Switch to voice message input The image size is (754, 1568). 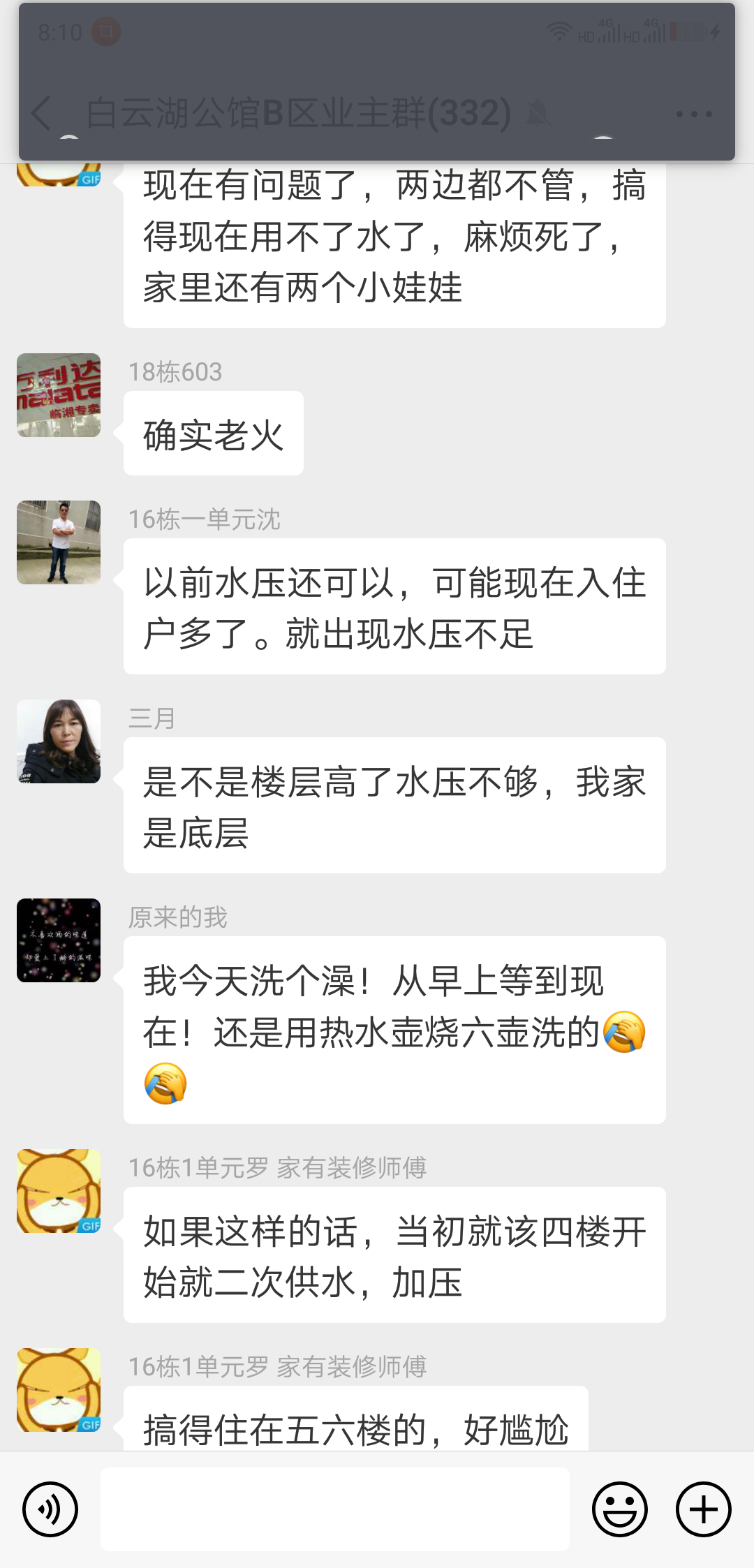coord(50,1509)
